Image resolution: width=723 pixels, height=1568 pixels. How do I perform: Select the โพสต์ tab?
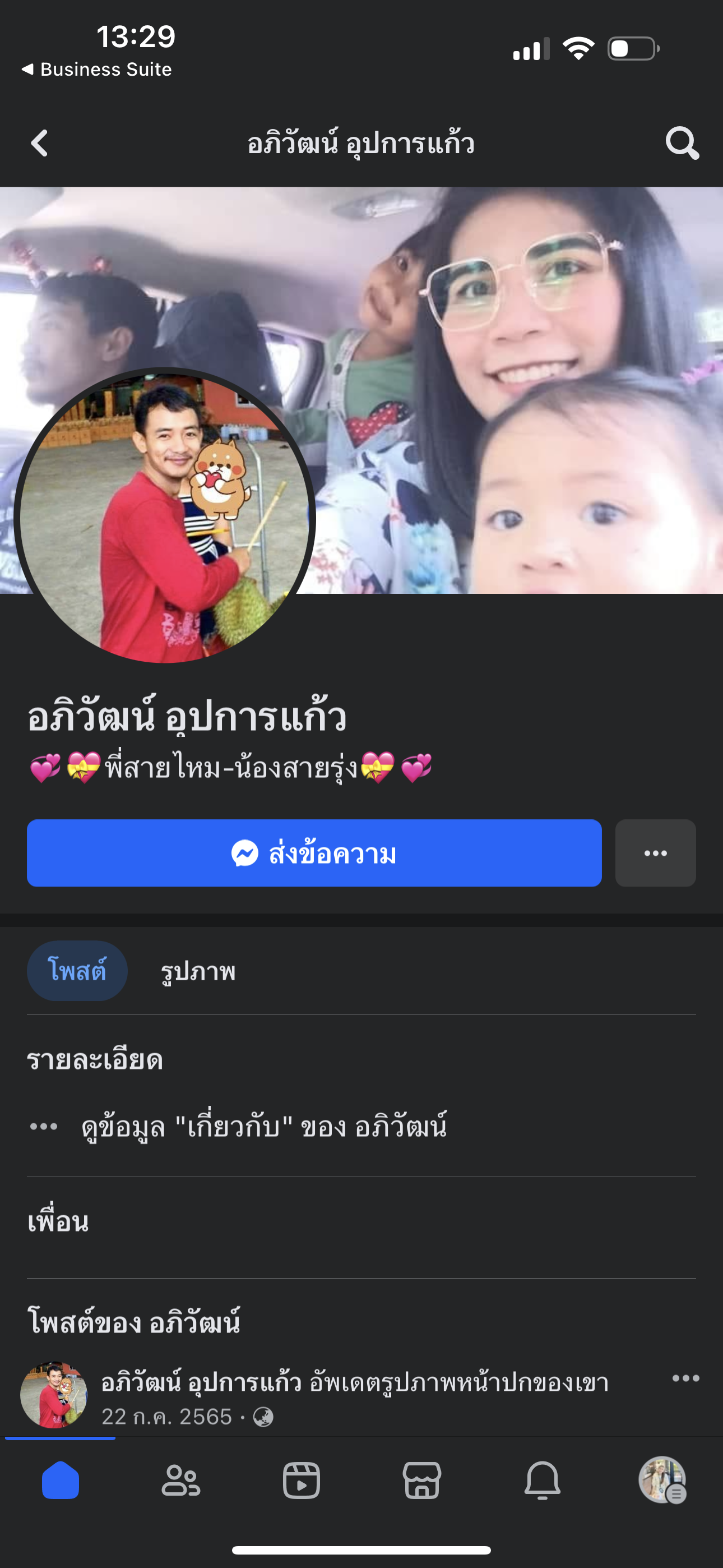(x=77, y=971)
